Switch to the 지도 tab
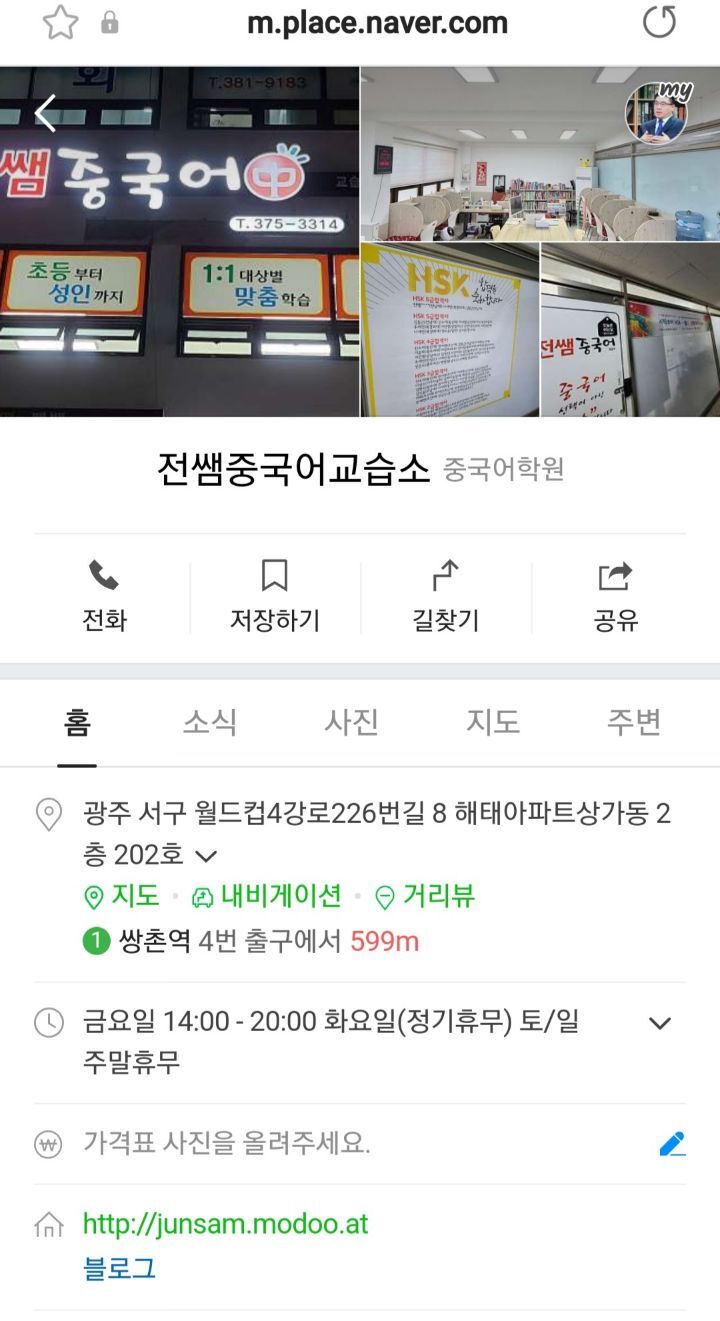The height and width of the screenshot is (1321, 720). click(493, 722)
